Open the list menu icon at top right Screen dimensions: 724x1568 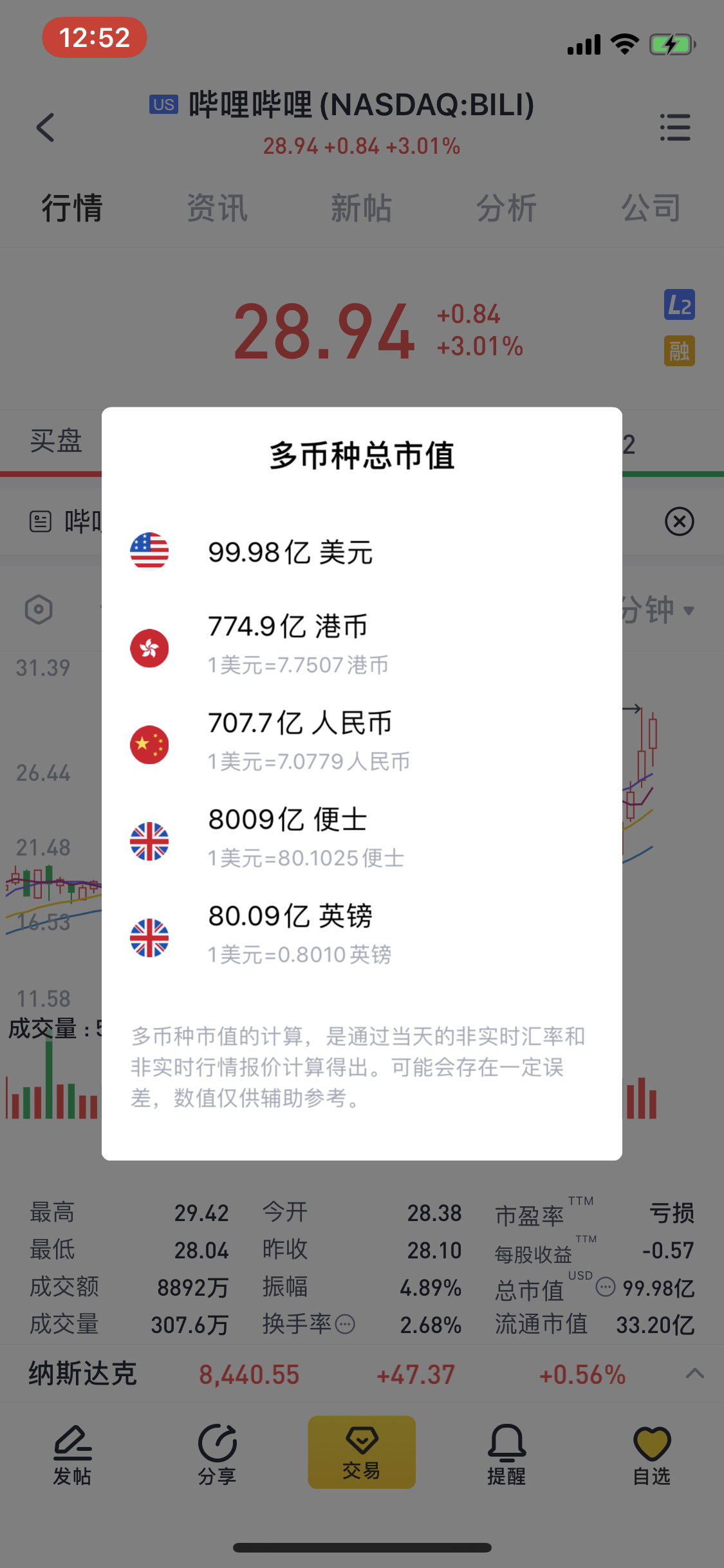tap(675, 127)
